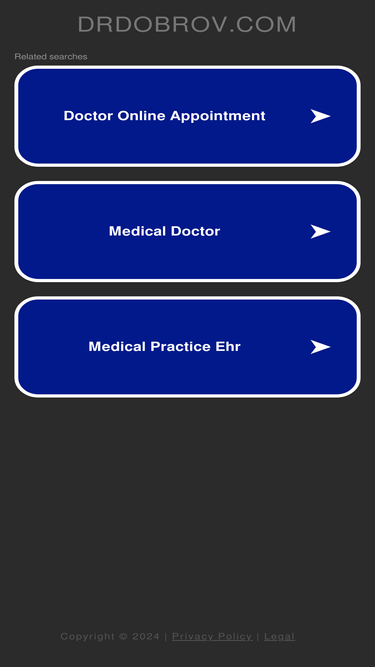The height and width of the screenshot is (667, 375).
Task: Open the Privacy Policy link
Action: coord(212,636)
